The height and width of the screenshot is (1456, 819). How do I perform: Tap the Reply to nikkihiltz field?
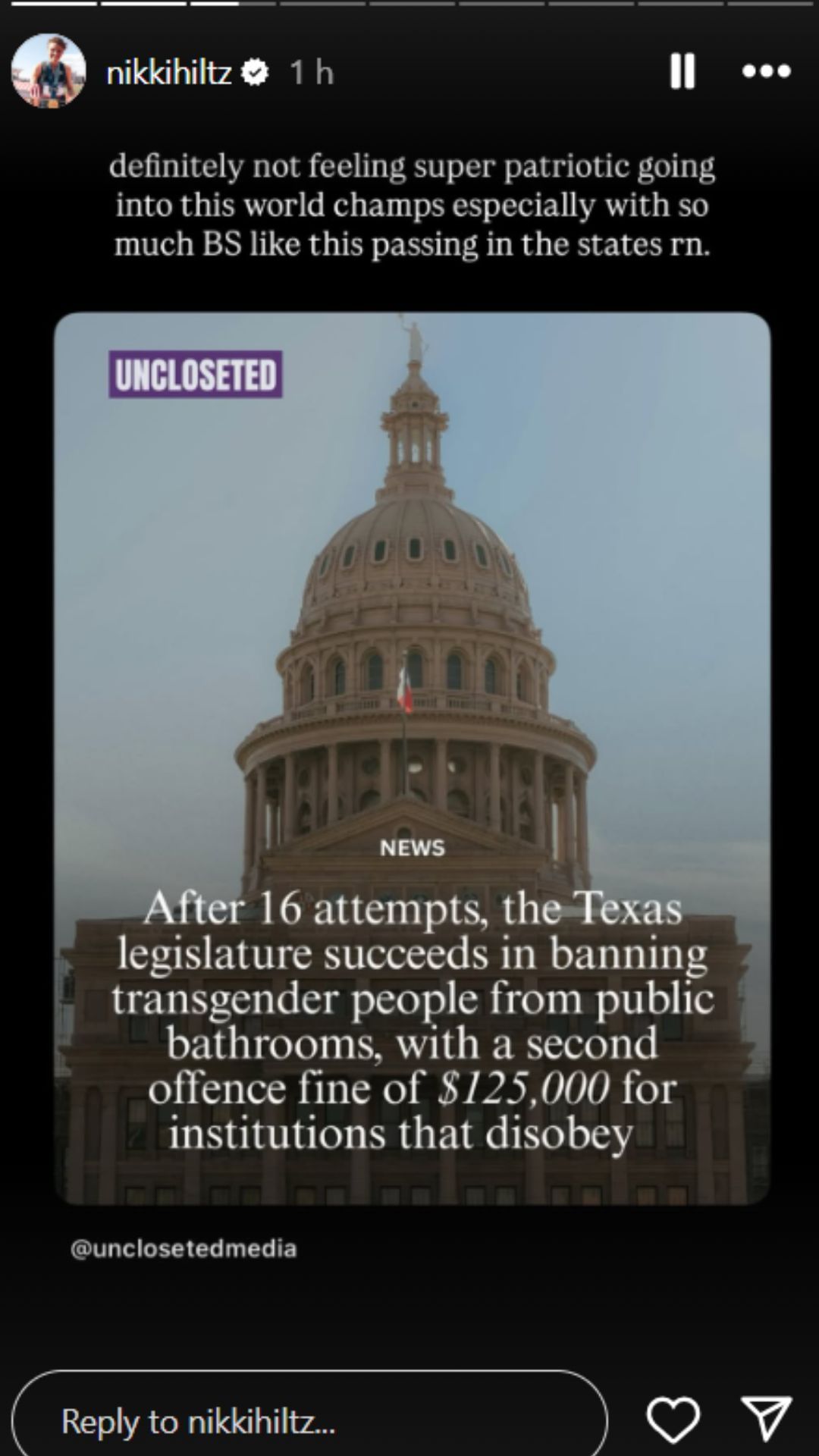309,1420
